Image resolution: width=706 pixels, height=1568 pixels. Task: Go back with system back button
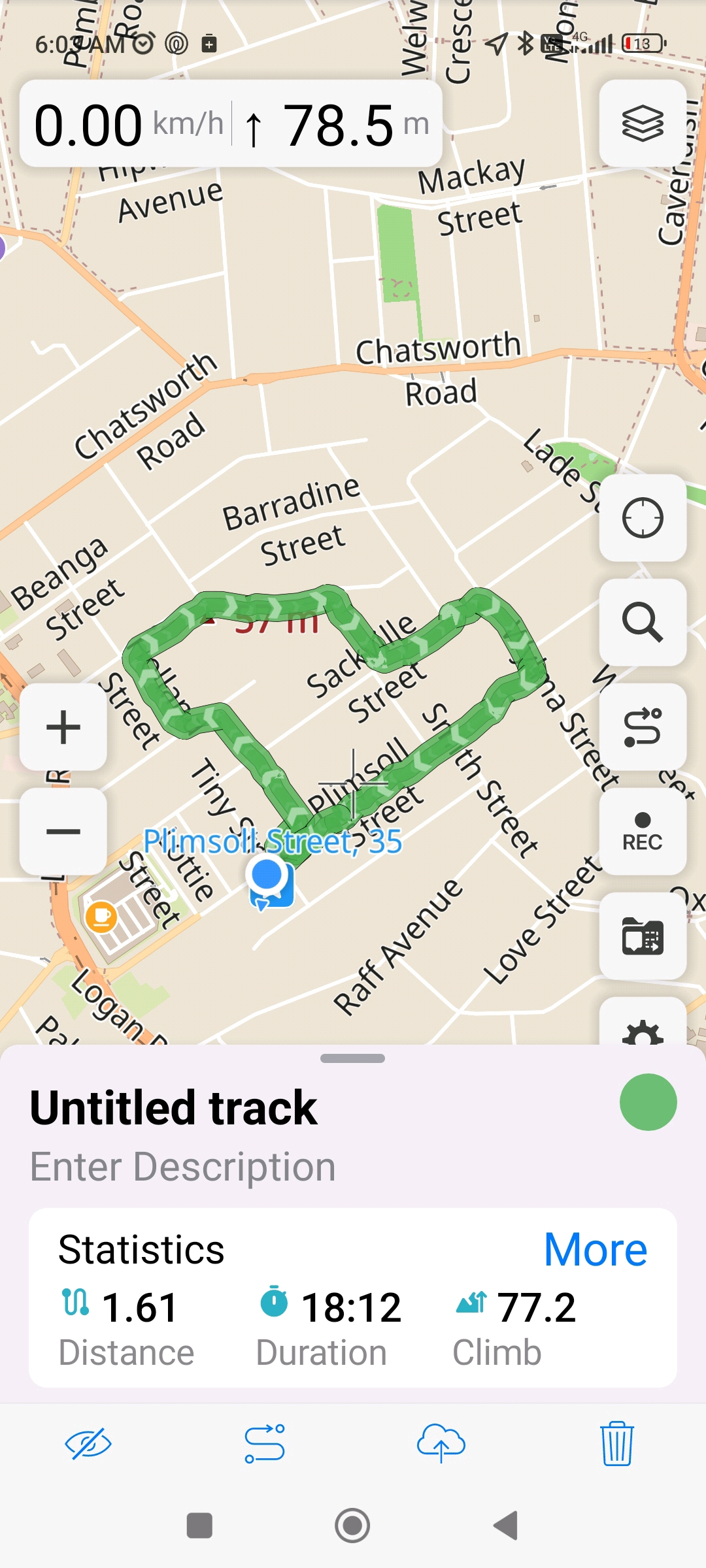coord(505,1526)
